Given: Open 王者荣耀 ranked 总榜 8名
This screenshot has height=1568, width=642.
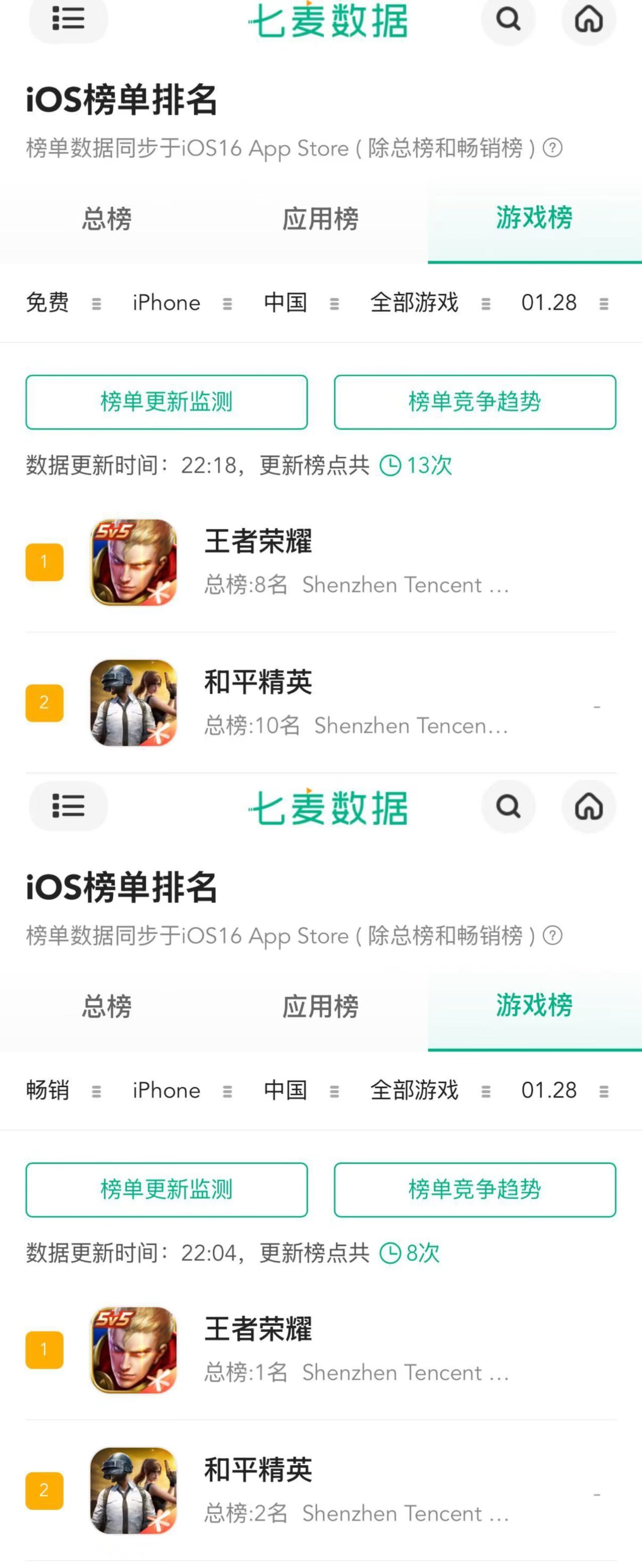Looking at the screenshot, I should point(321,562).
